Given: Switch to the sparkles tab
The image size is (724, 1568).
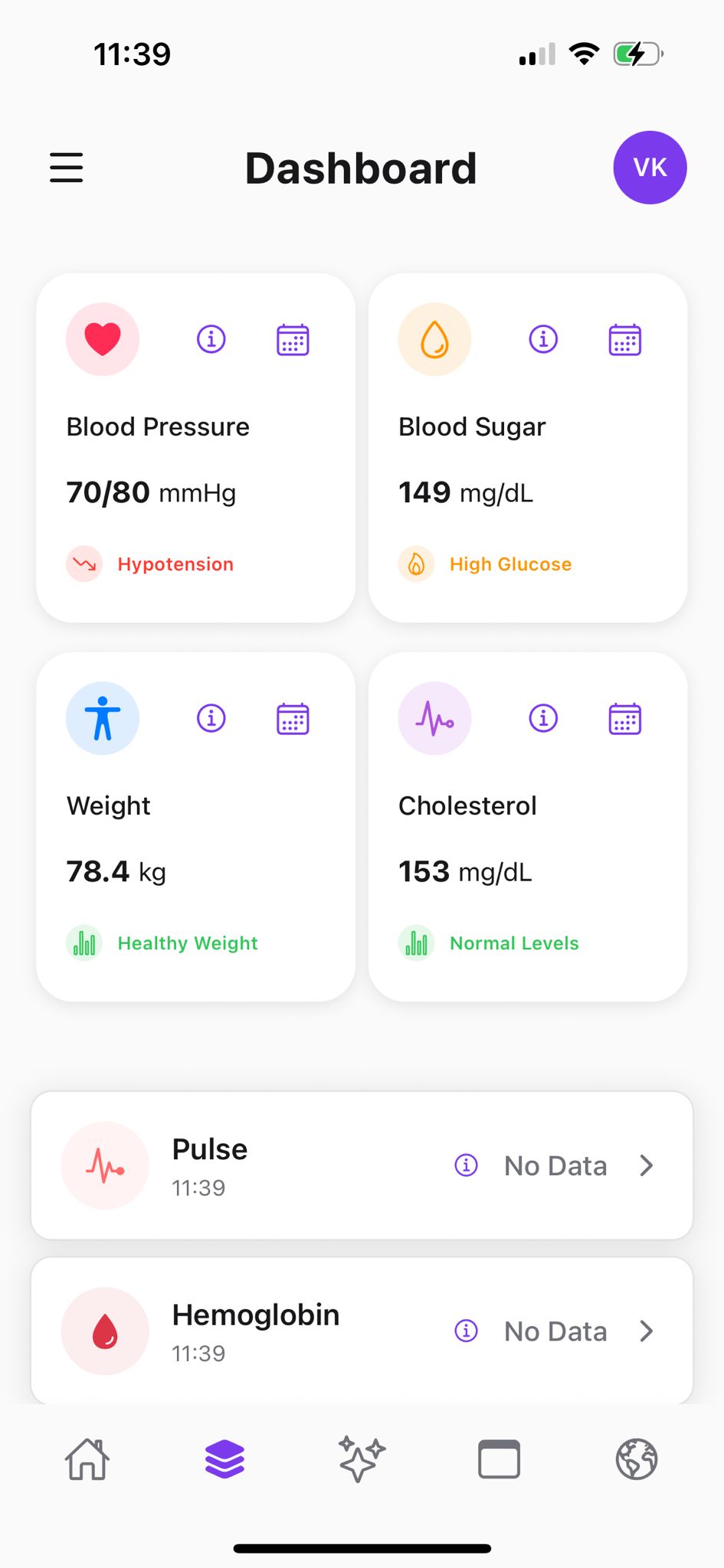Looking at the screenshot, I should (362, 1459).
